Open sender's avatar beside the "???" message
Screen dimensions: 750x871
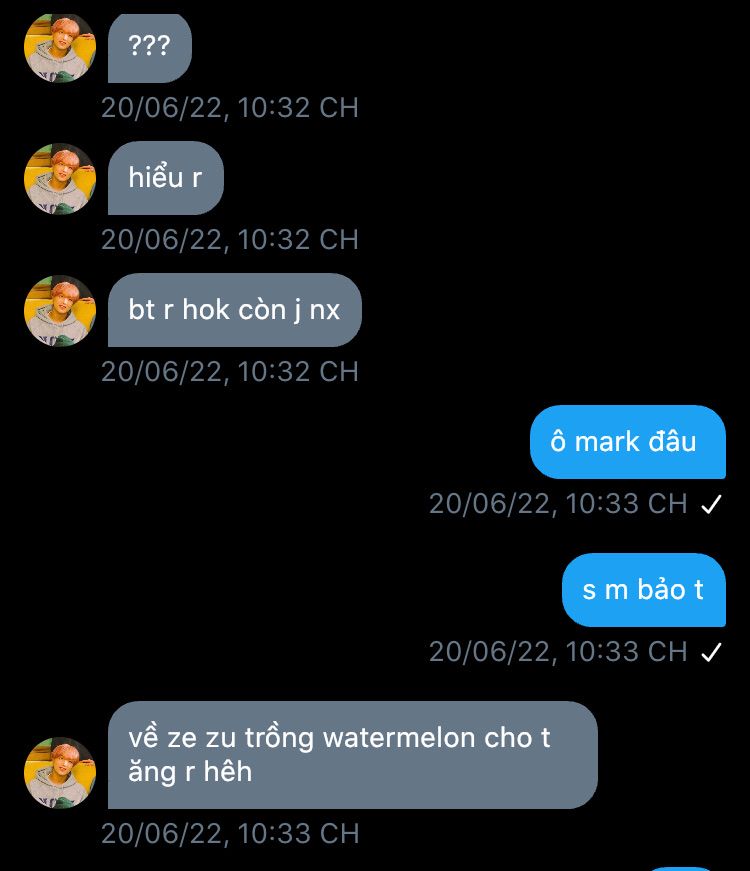60,47
